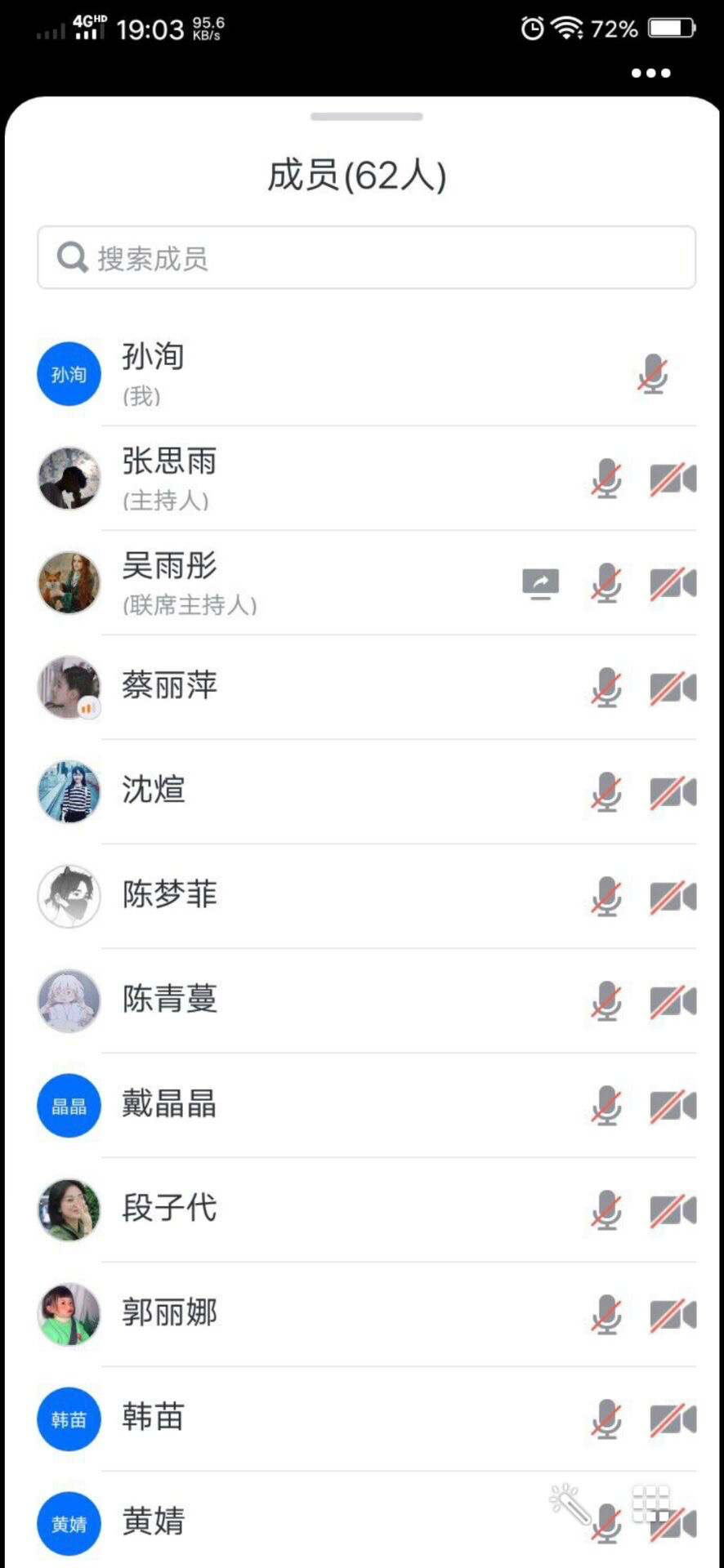Screen dimensions: 724x1568
Task: Toggle my microphone in 孙洵 row
Action: pos(652,375)
